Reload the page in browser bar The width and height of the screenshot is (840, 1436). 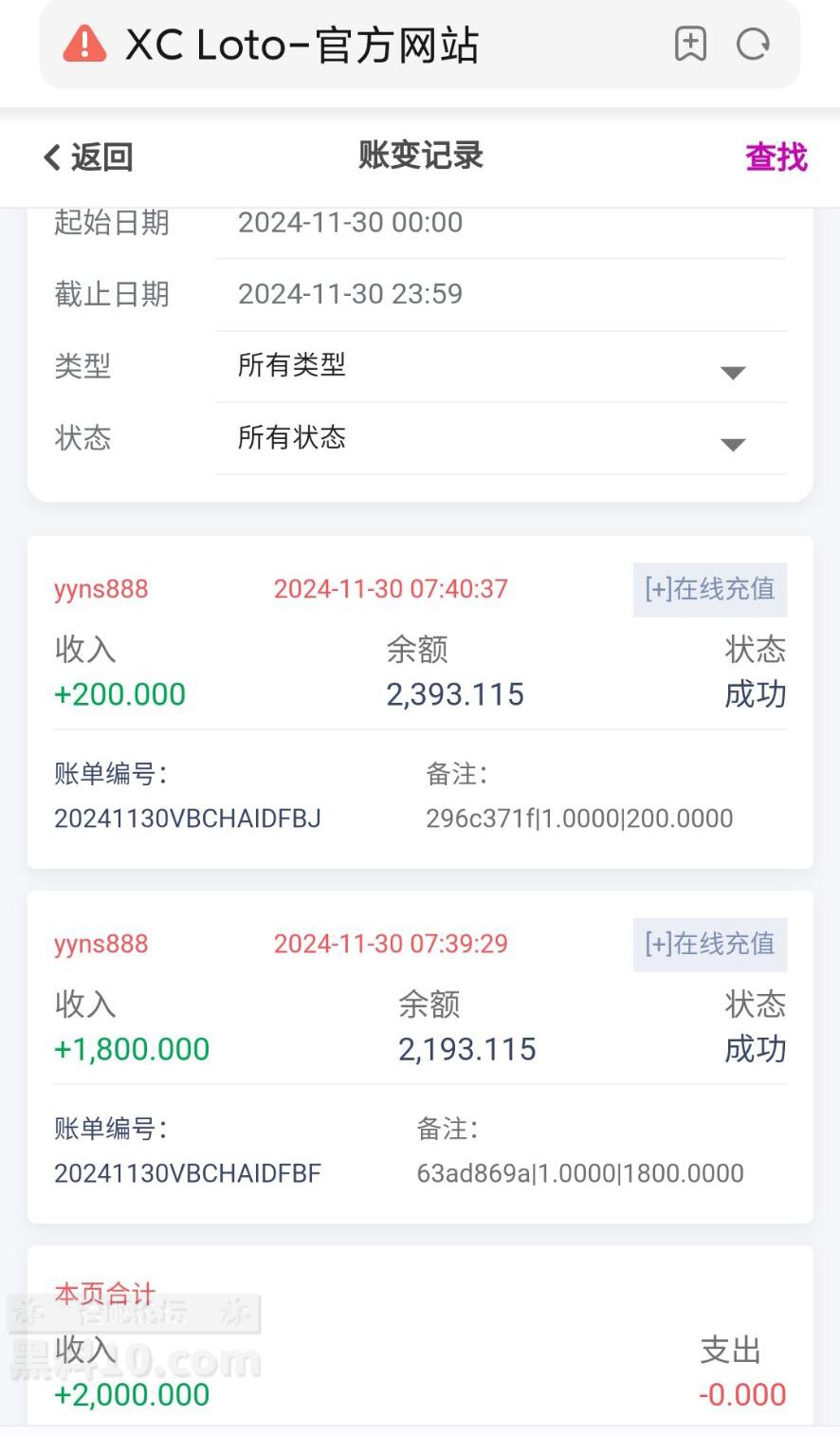753,45
